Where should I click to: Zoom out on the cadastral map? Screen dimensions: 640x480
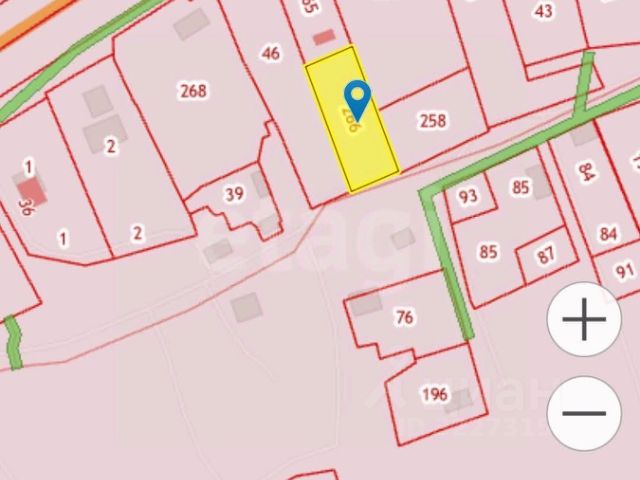coord(585,413)
